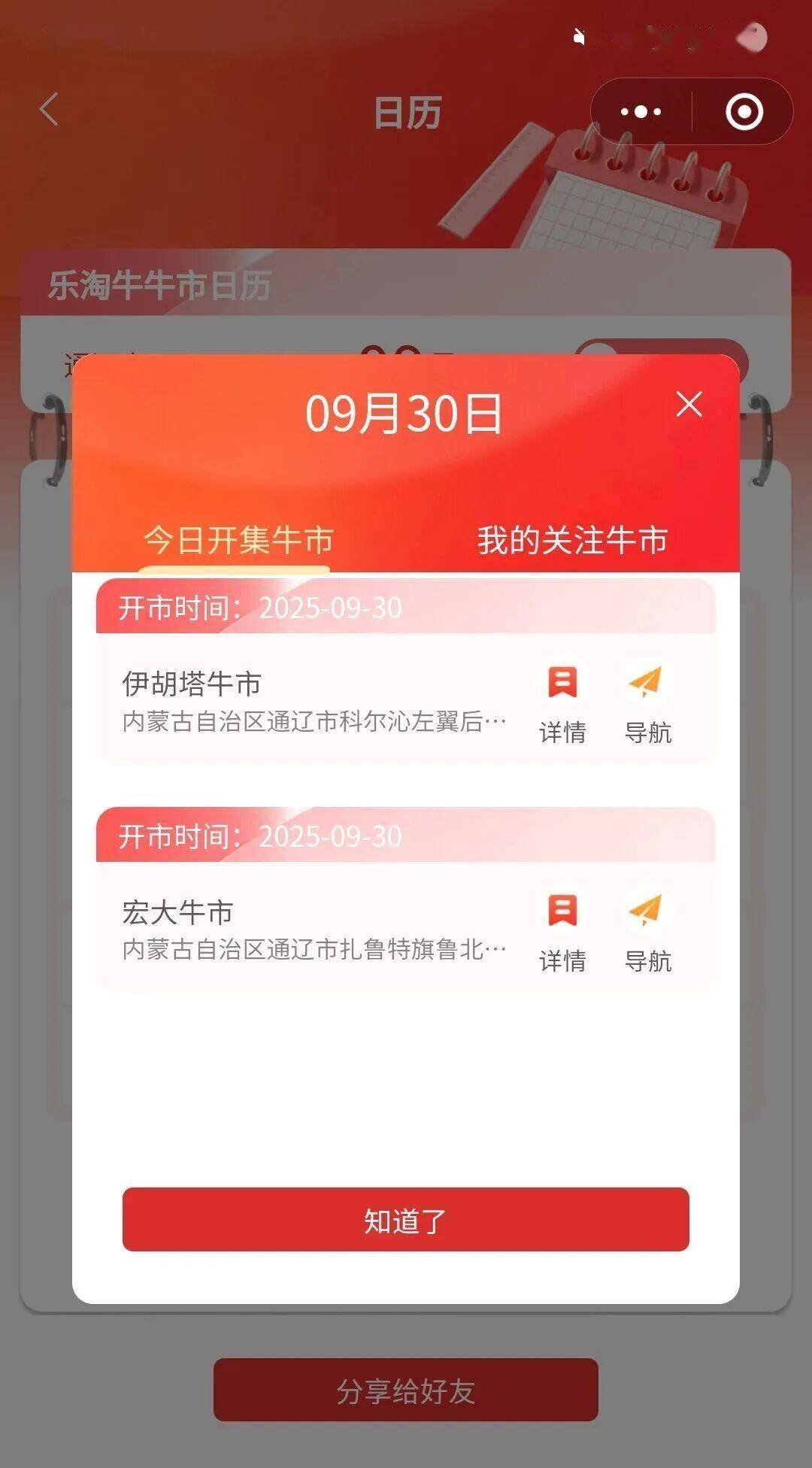Image resolution: width=812 pixels, height=1468 pixels.
Task: Open the three-dot more options menu
Action: pyautogui.click(x=640, y=110)
